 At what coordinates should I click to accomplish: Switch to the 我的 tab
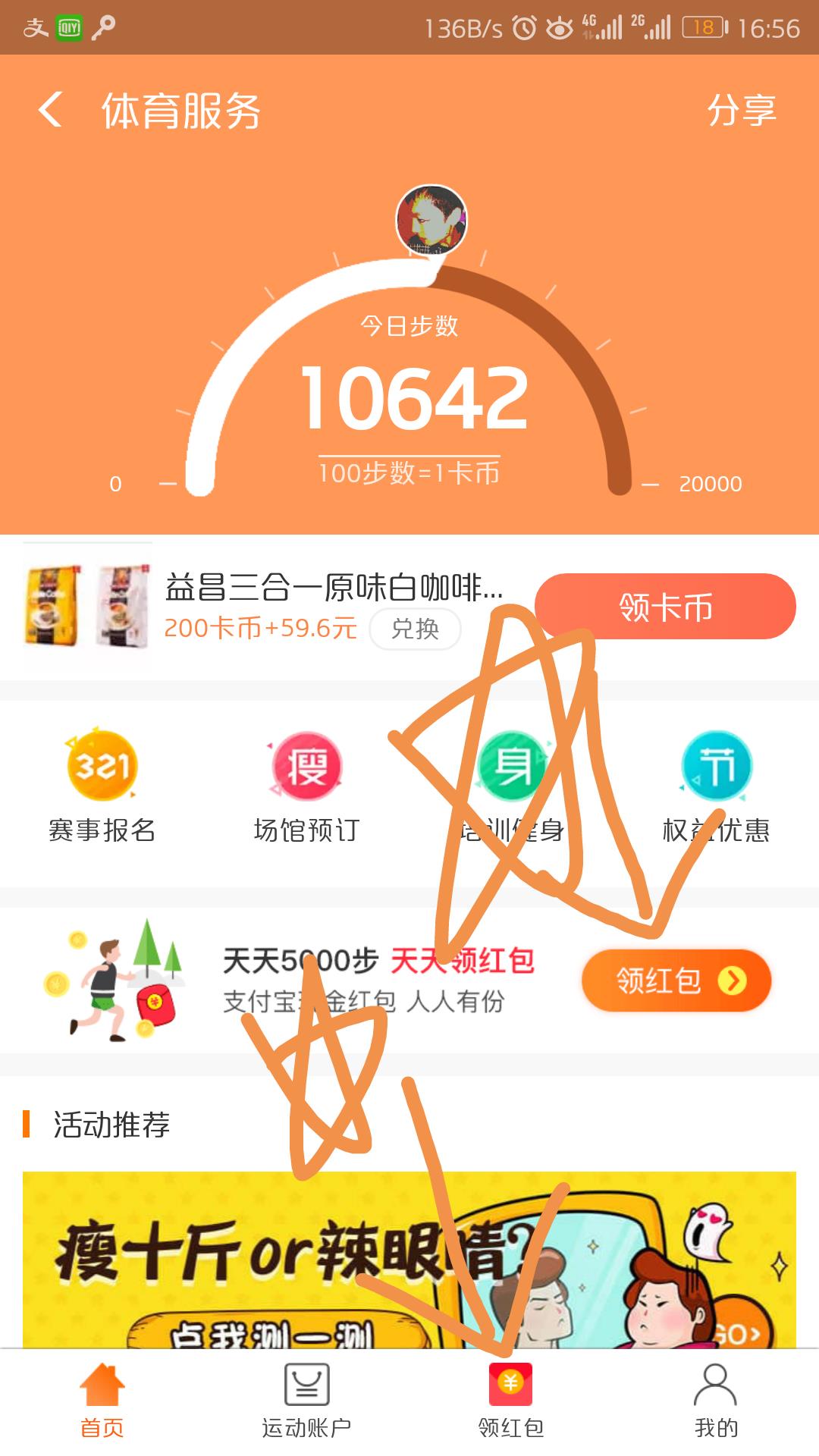click(716, 1403)
